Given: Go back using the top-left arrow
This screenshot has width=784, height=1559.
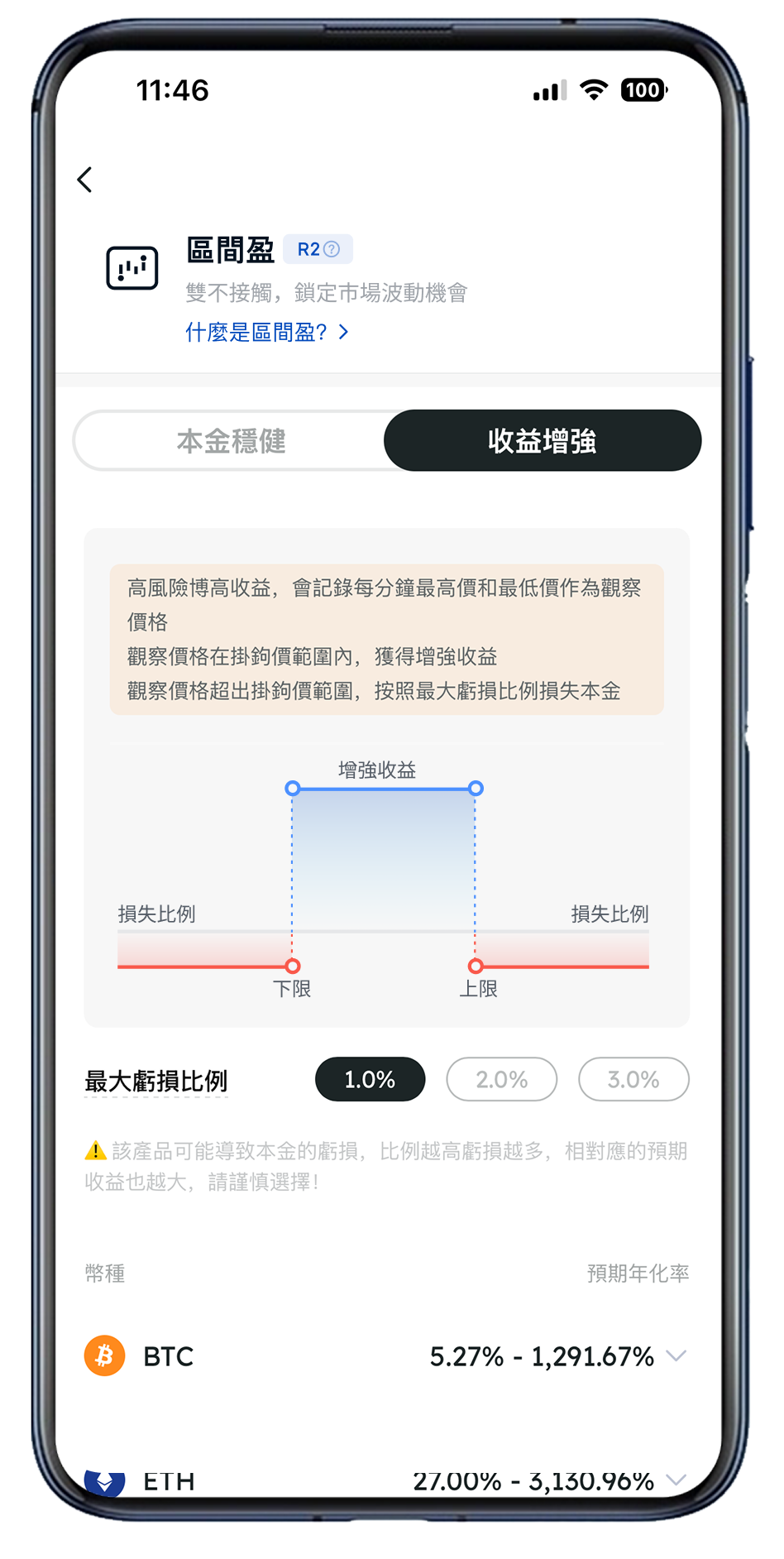Looking at the screenshot, I should point(85,180).
